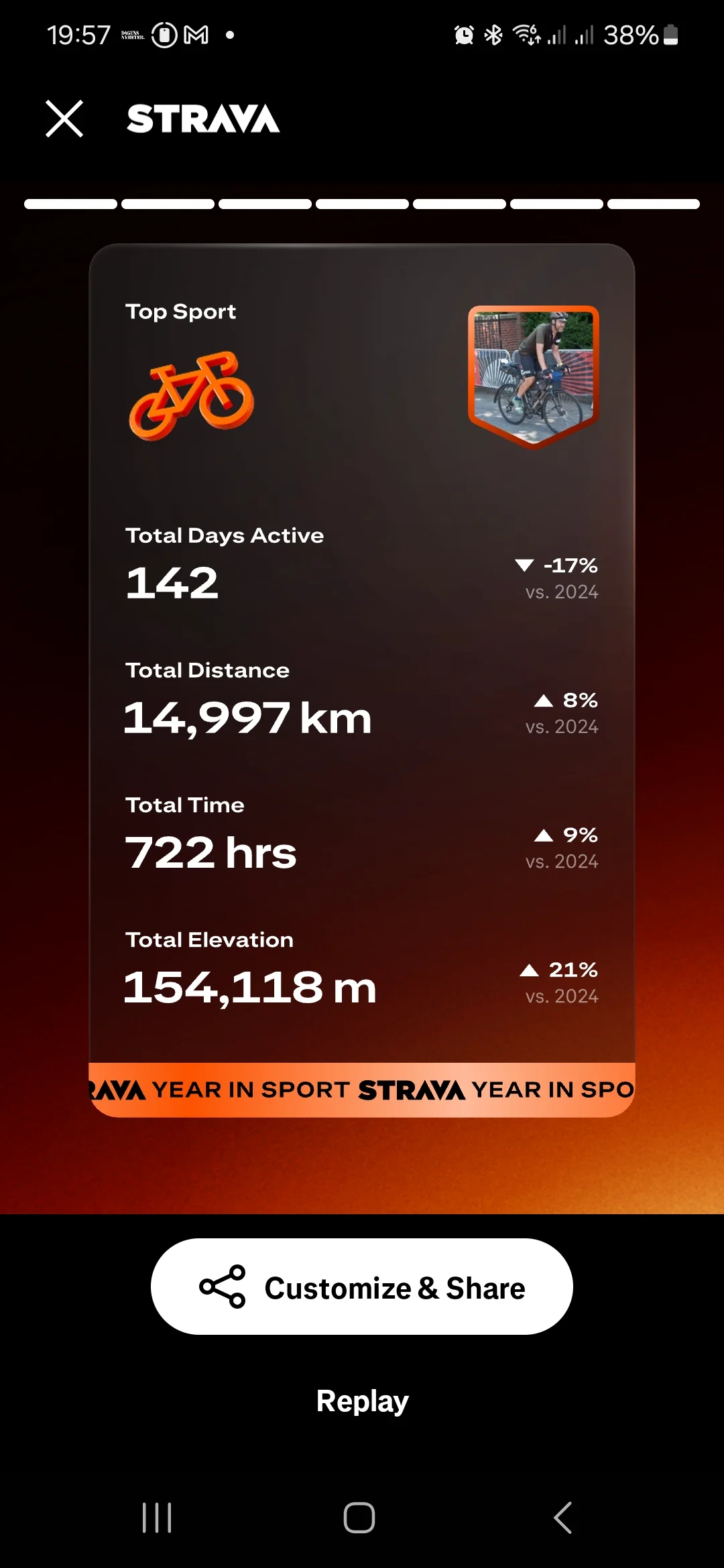The image size is (724, 1568).
Task: Tap Customize & Share button
Action: tap(362, 1287)
